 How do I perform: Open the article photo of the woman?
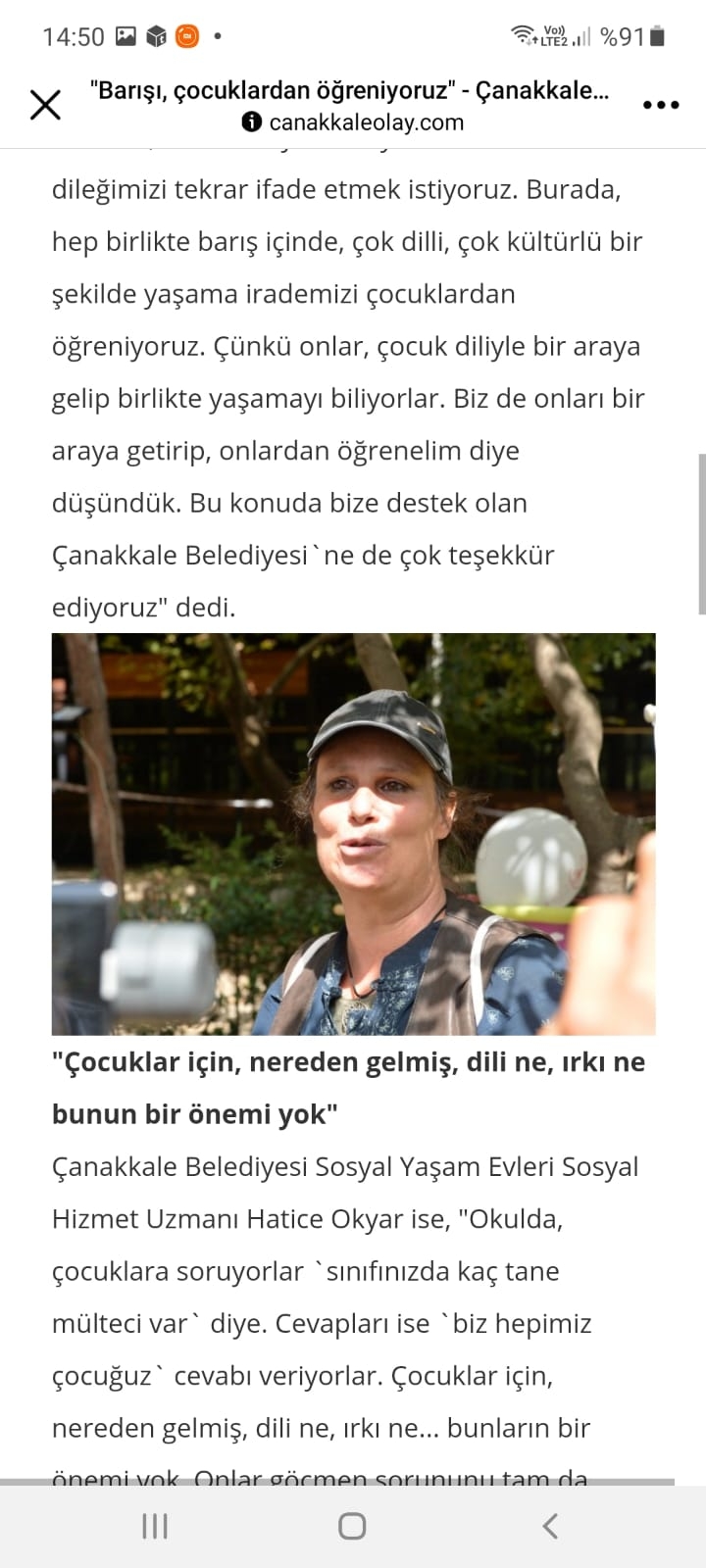(353, 834)
